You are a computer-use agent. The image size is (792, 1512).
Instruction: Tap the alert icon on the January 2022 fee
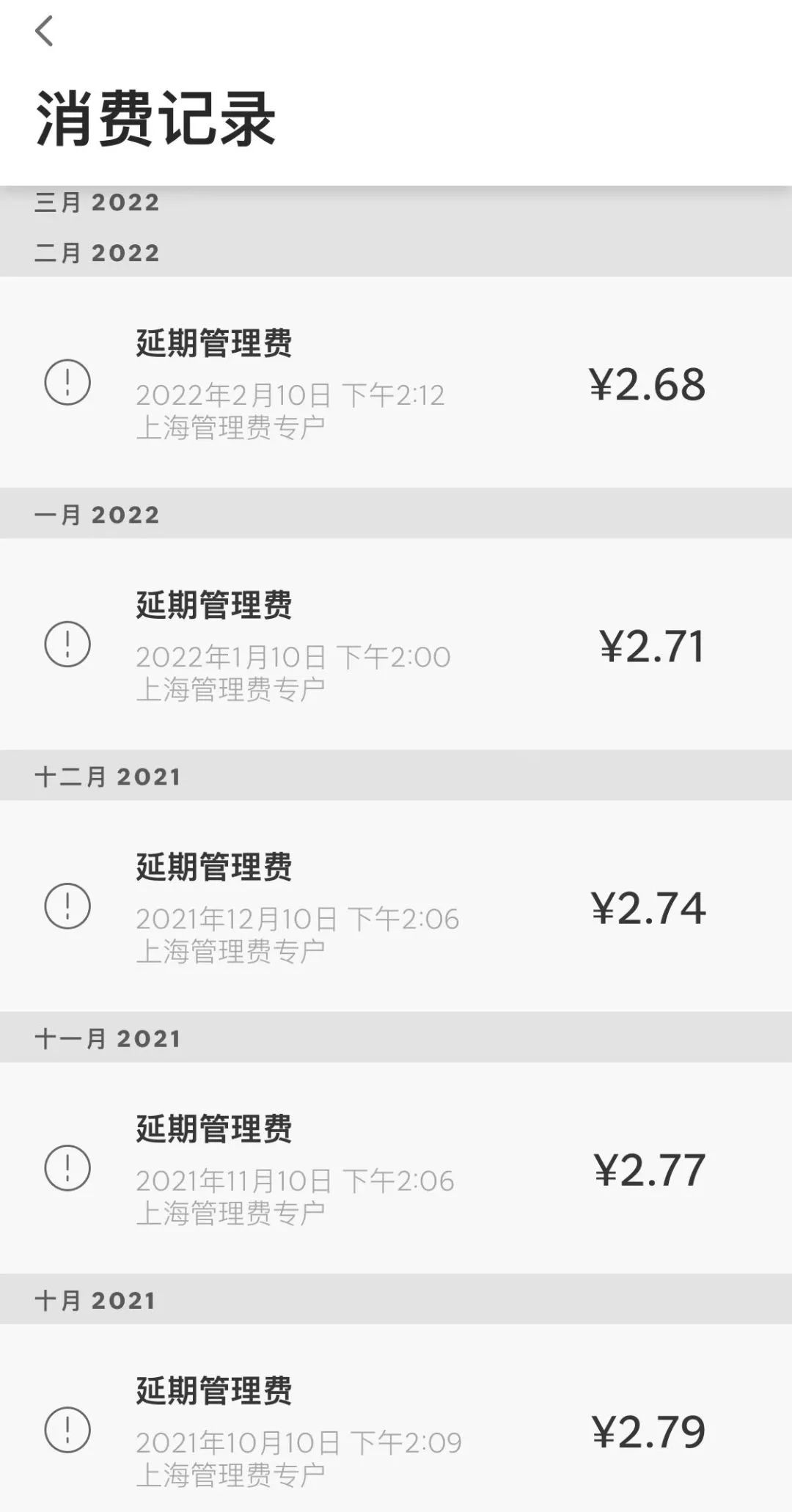[x=67, y=643]
